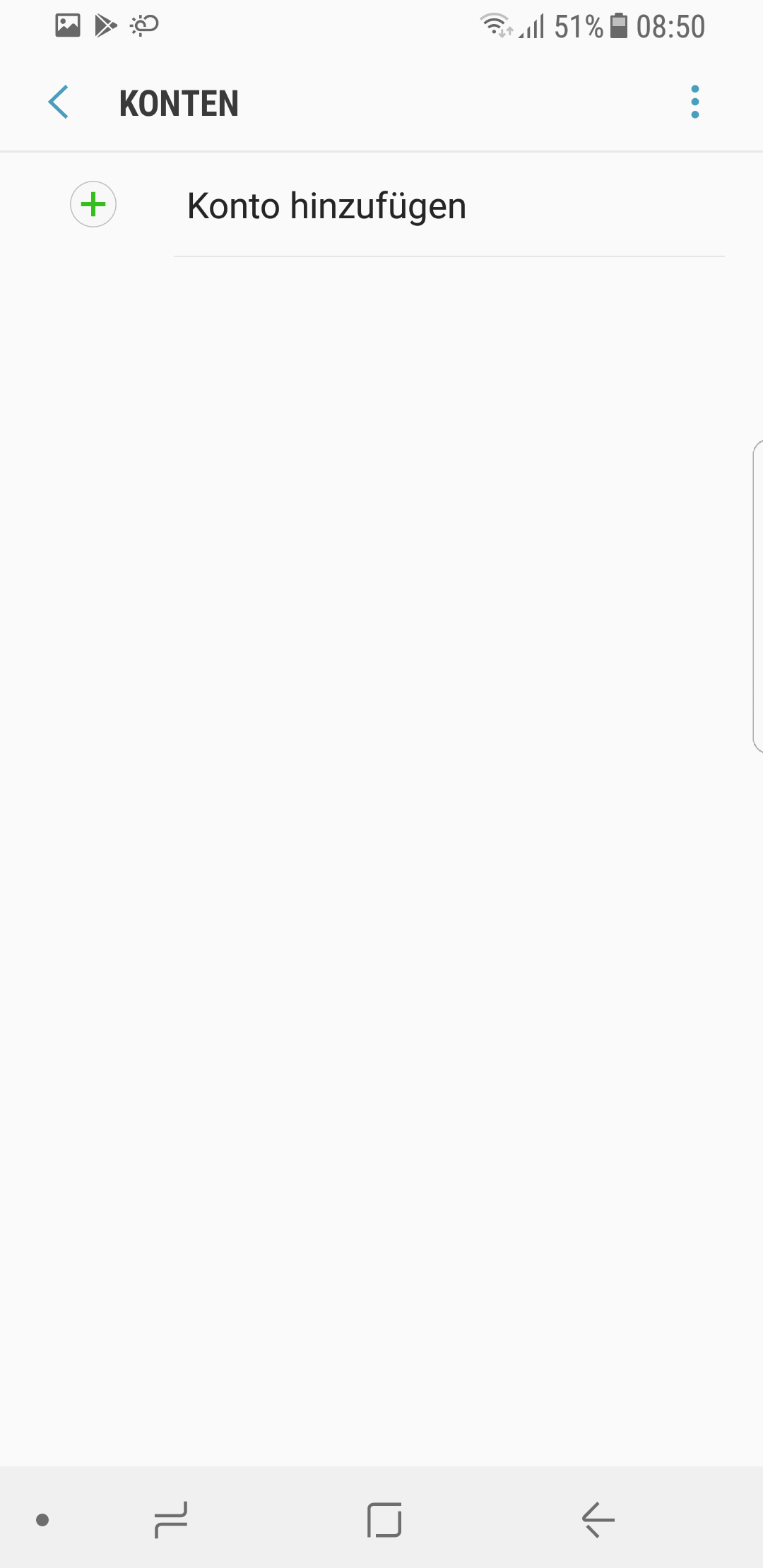Viewport: 763px width, 1568px height.
Task: Go back from the Konten screen
Action: [x=59, y=102]
